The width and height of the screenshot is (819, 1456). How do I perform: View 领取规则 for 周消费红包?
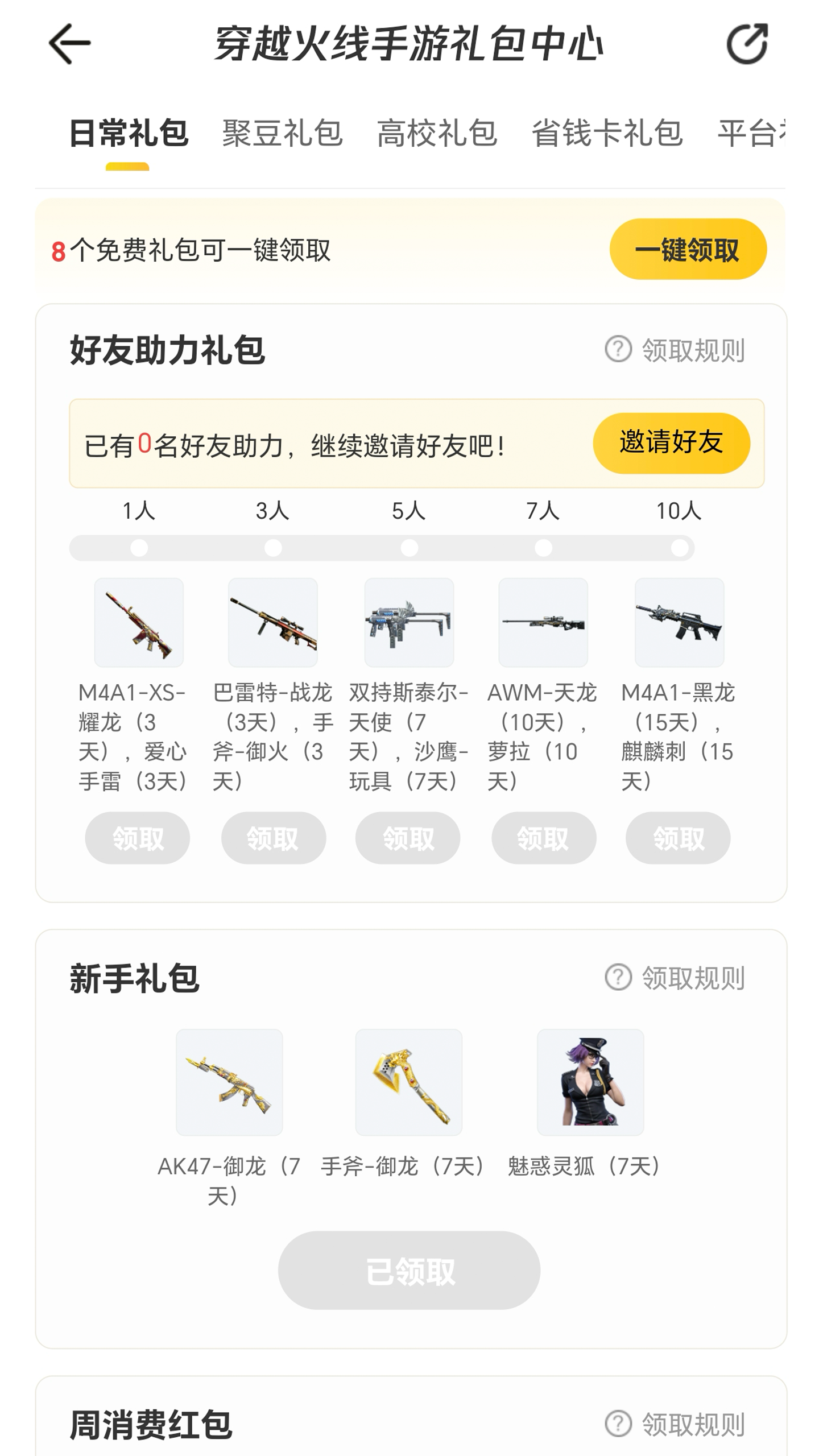tap(675, 1424)
